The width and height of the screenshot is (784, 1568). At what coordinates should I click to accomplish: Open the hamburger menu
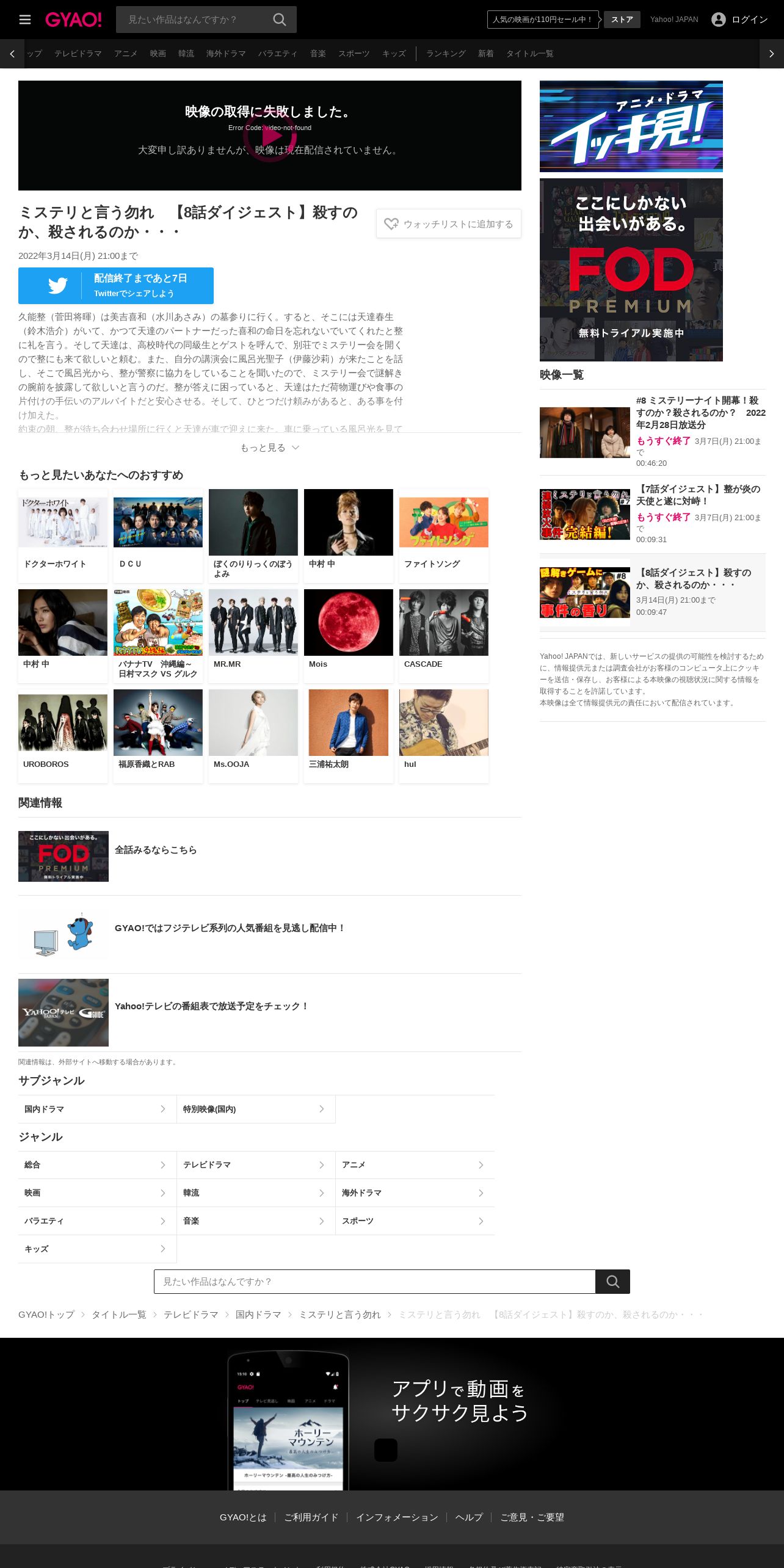tap(25, 20)
